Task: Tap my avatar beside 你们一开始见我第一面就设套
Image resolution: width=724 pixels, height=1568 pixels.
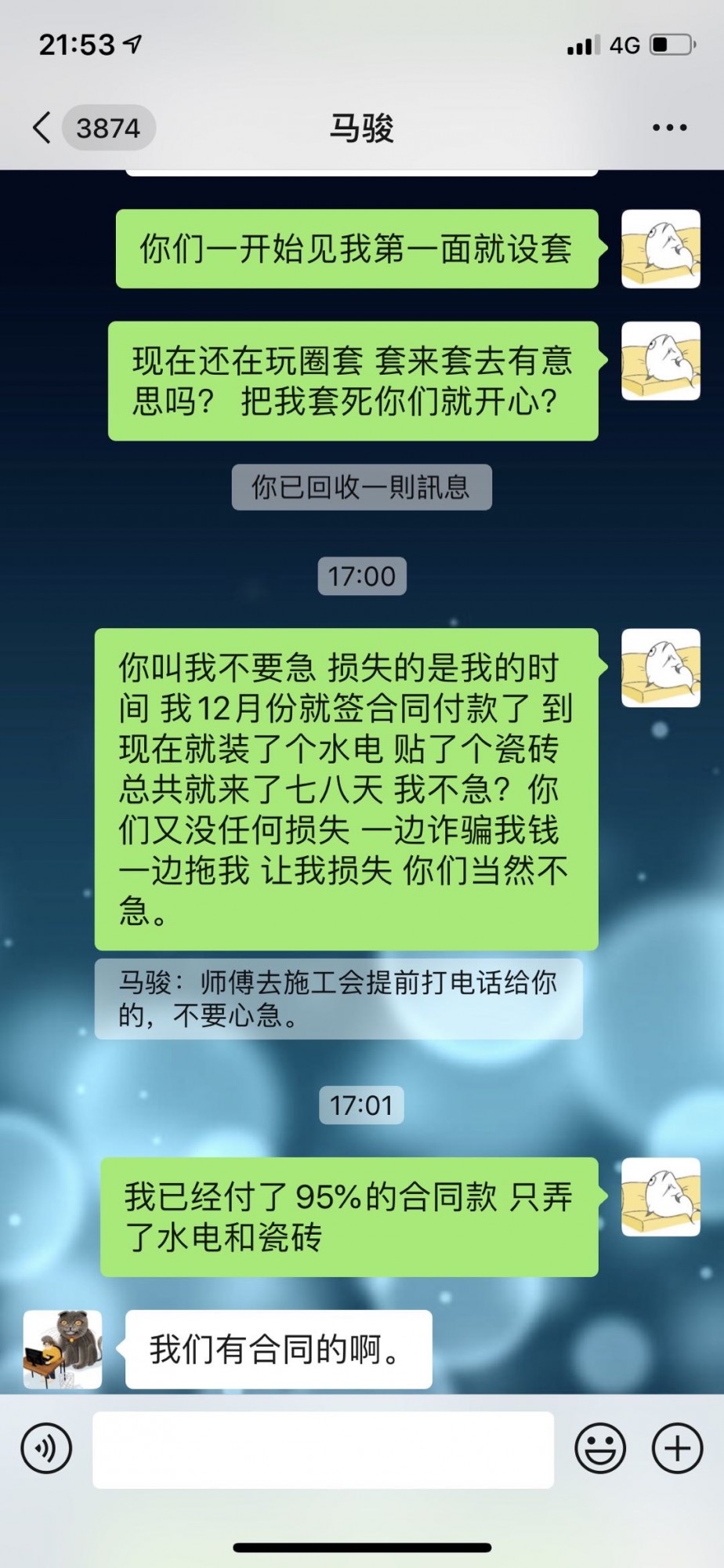Action: [x=661, y=249]
